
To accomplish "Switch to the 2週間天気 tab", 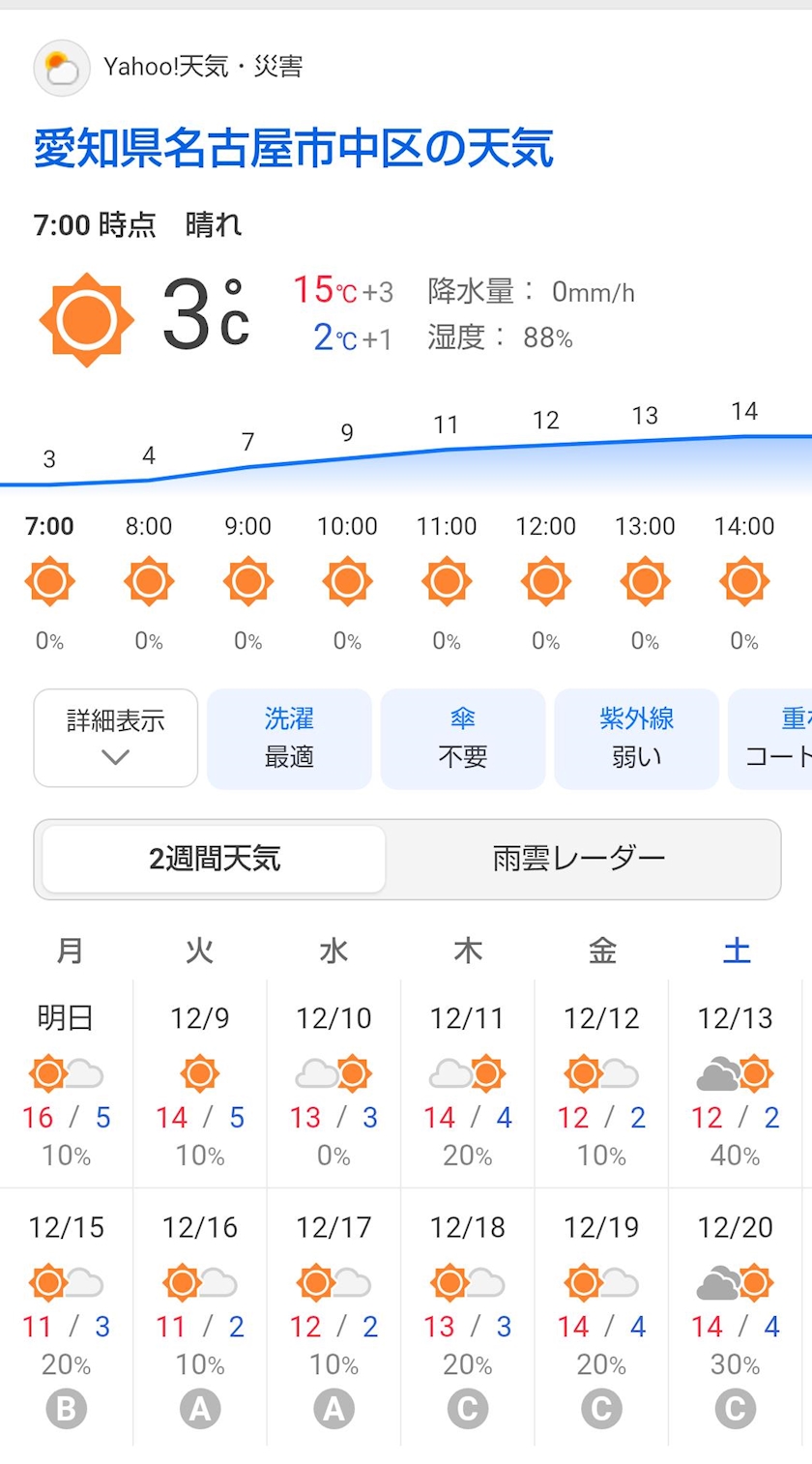I will pos(215,859).
